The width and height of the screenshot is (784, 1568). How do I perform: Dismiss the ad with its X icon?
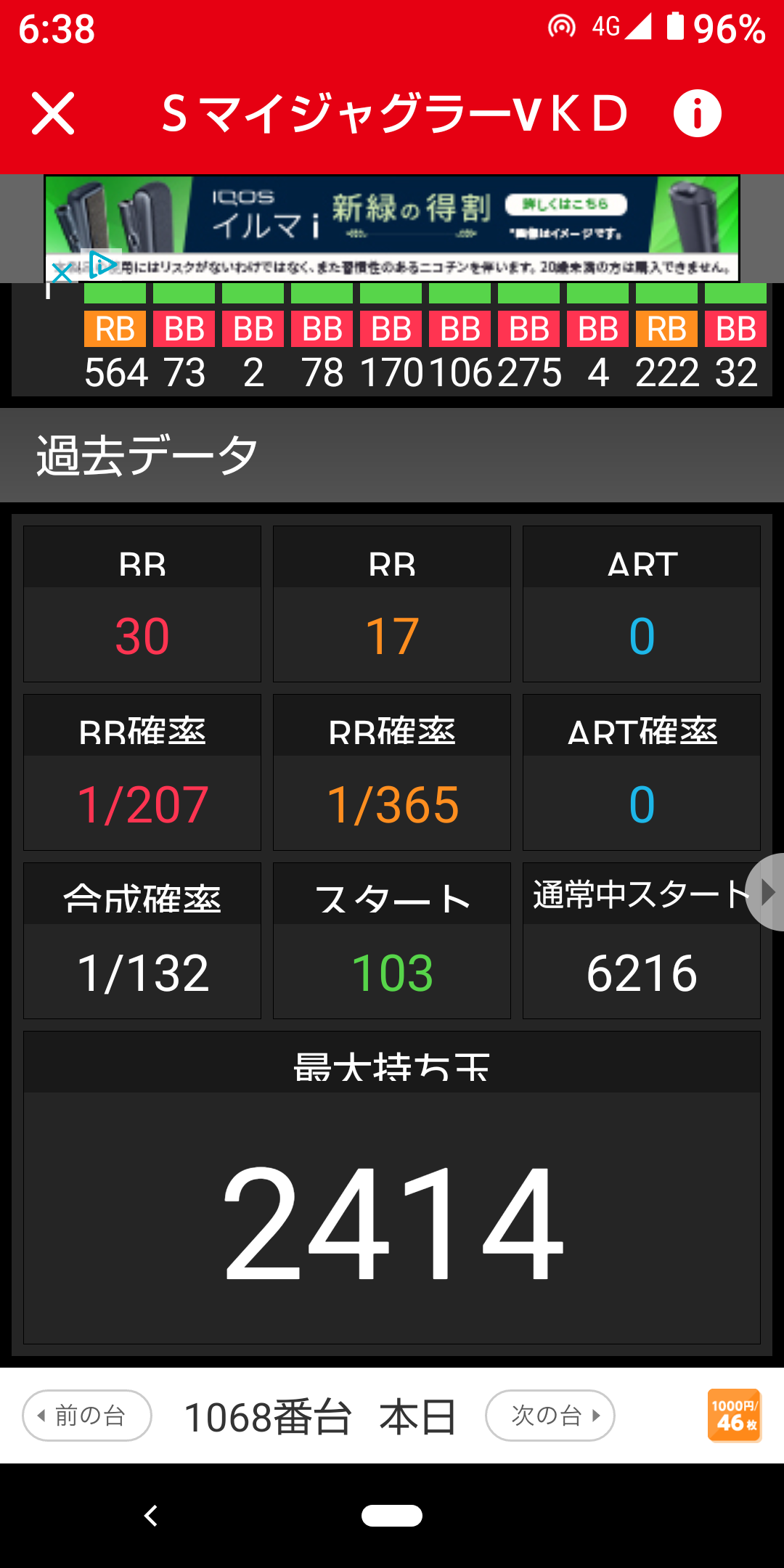point(62,273)
